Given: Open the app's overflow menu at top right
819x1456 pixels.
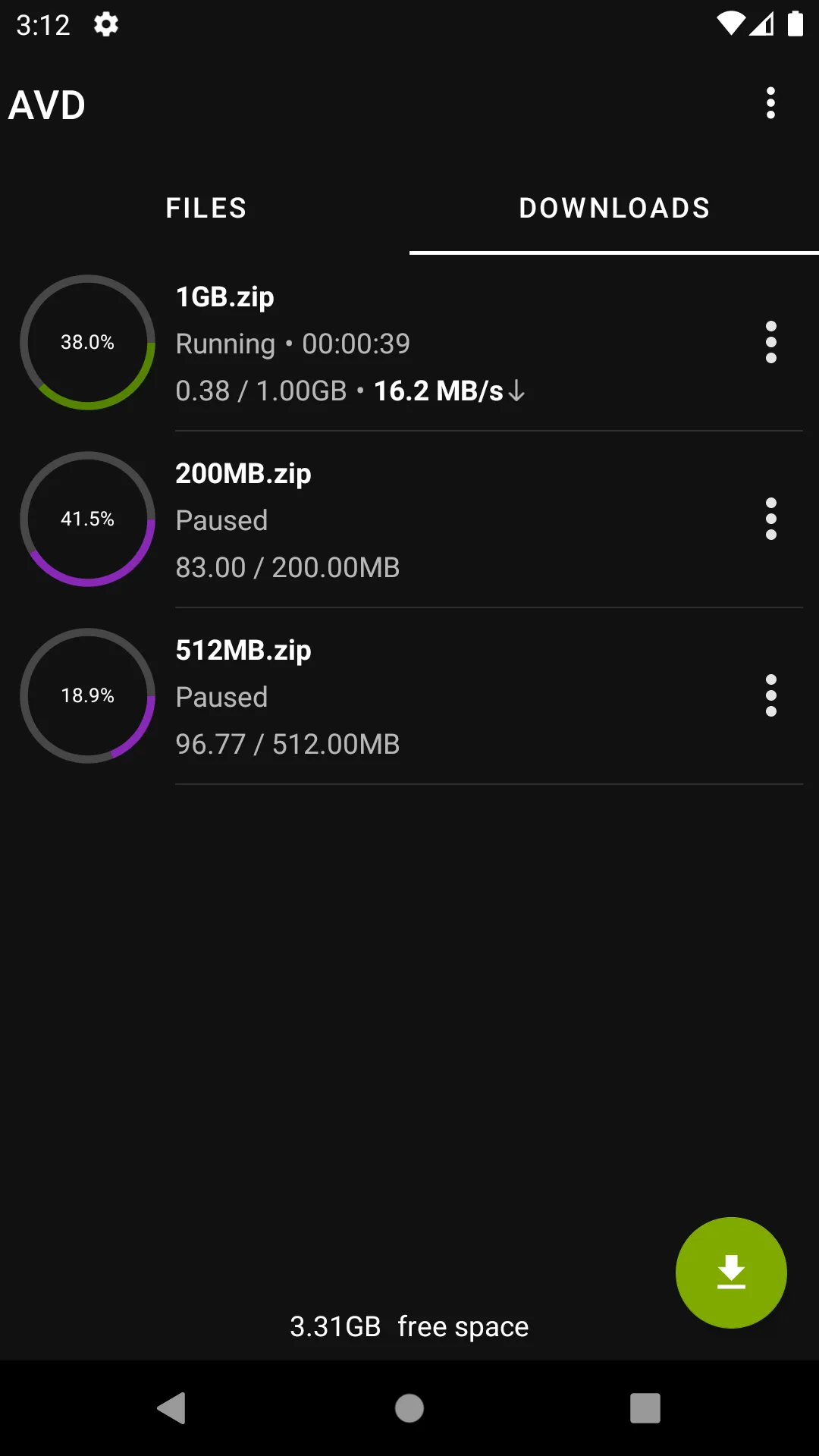Looking at the screenshot, I should (770, 103).
